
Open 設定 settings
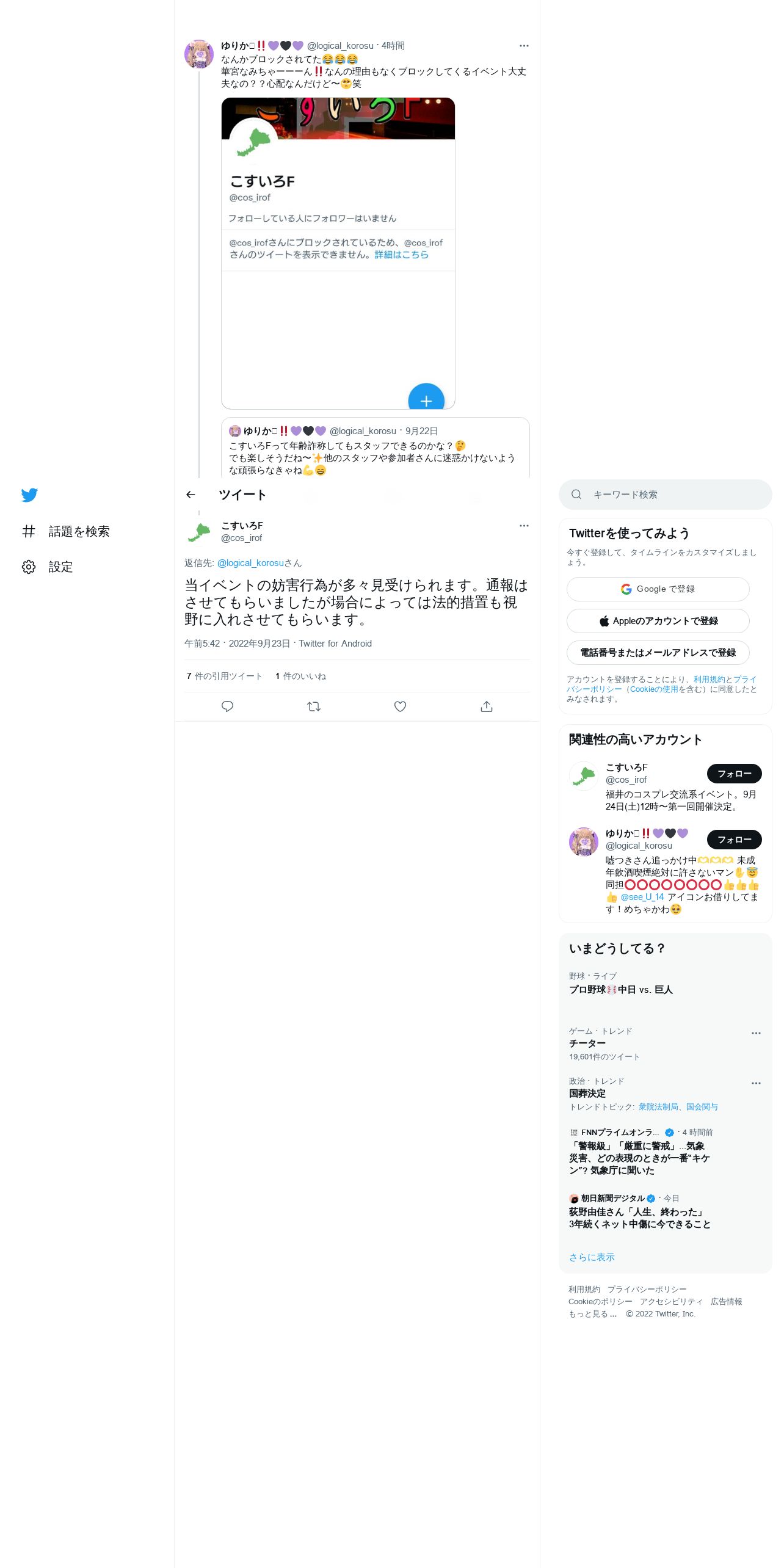click(x=48, y=567)
